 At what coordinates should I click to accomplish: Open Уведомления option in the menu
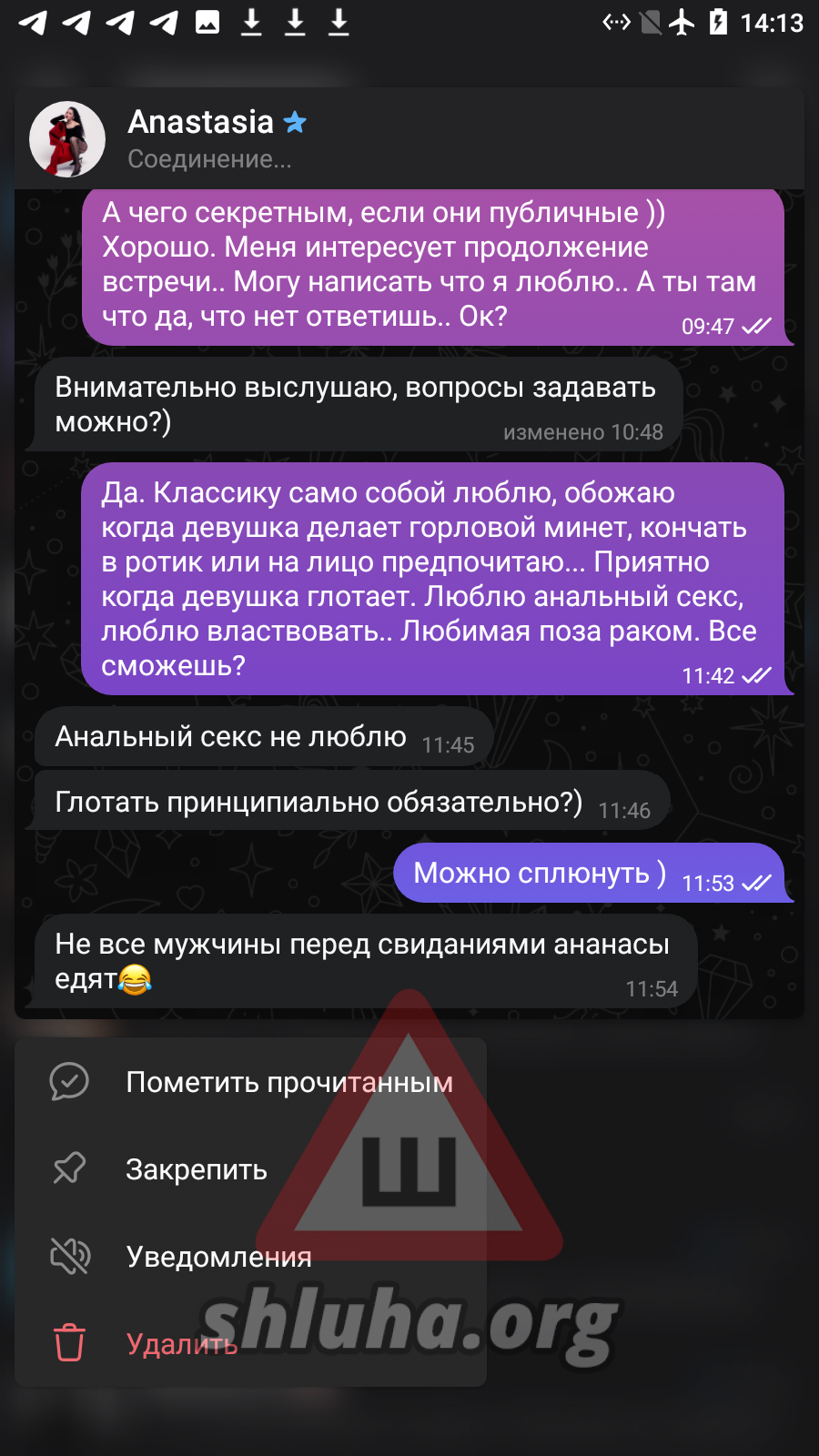[250, 1257]
